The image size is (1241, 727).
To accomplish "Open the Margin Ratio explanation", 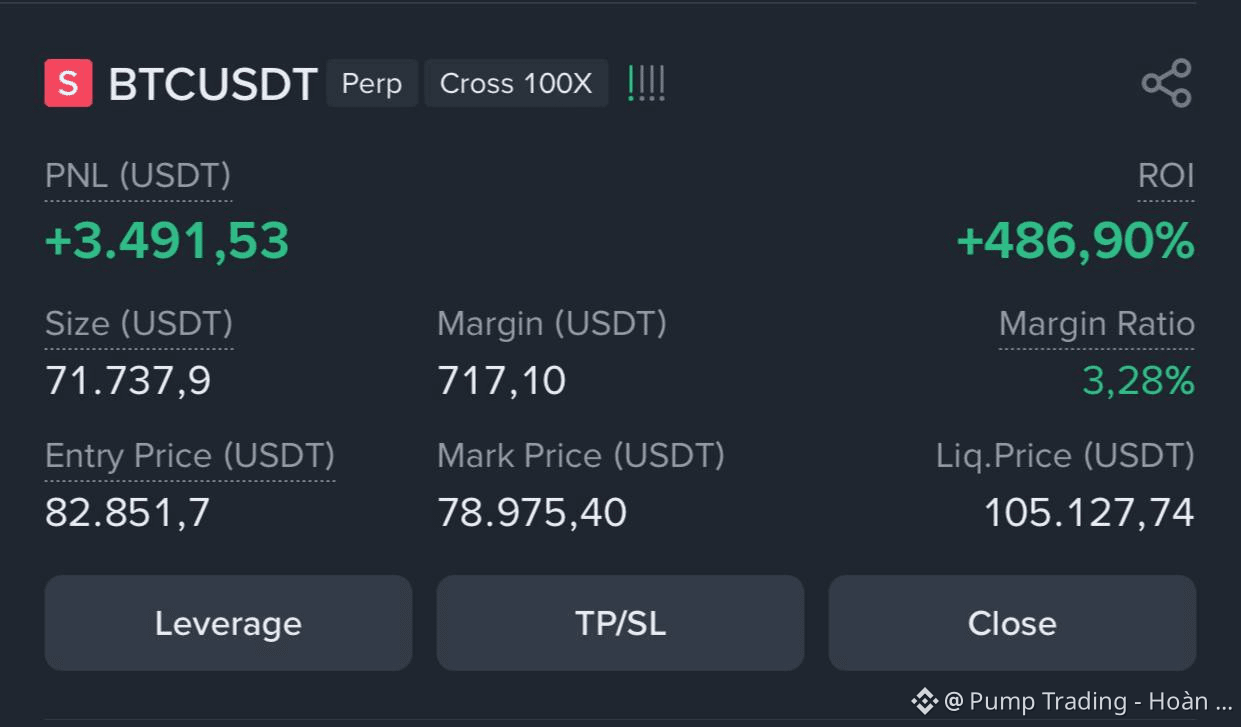I will click(1096, 324).
